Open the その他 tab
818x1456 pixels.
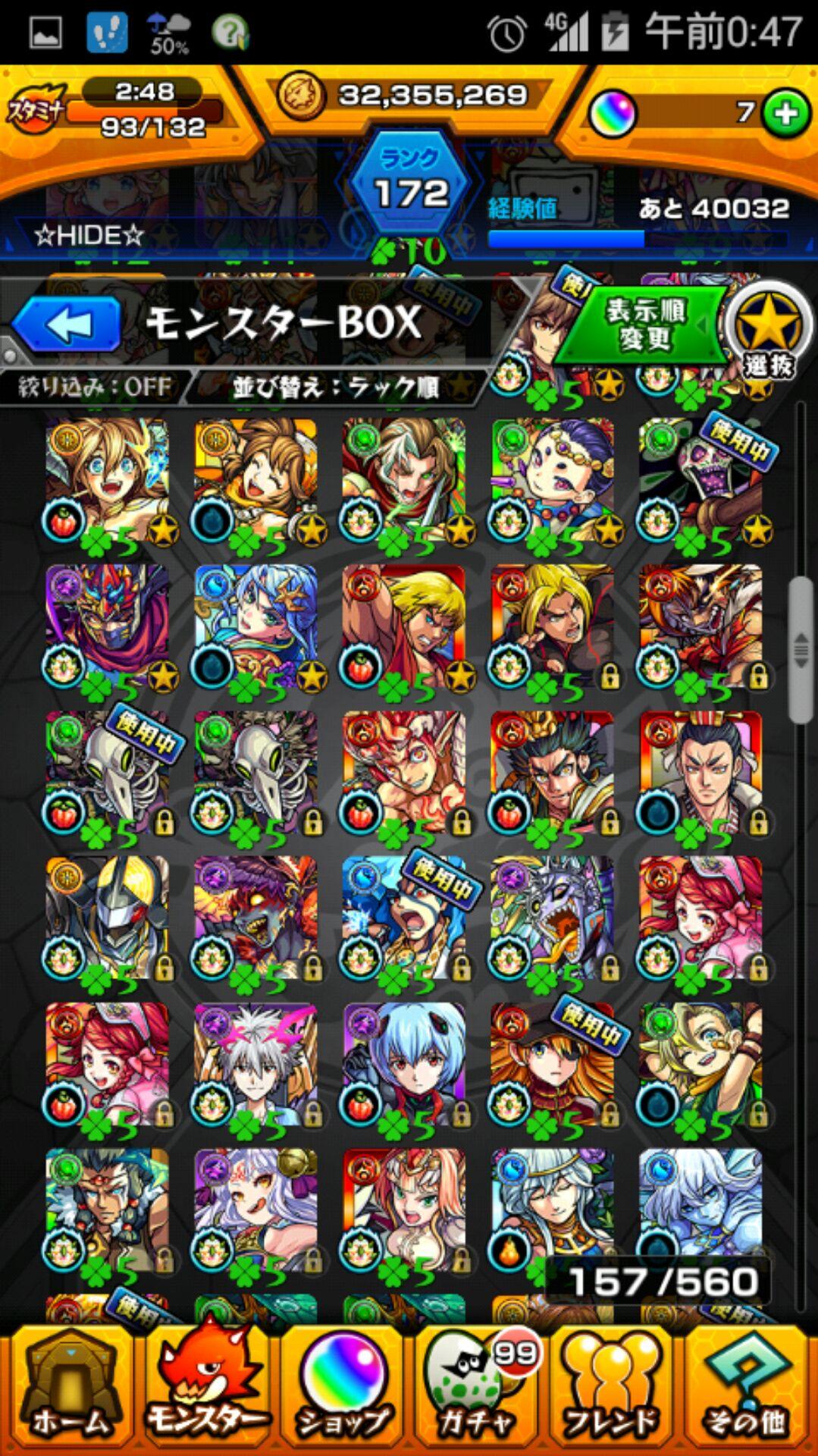coord(747,1389)
